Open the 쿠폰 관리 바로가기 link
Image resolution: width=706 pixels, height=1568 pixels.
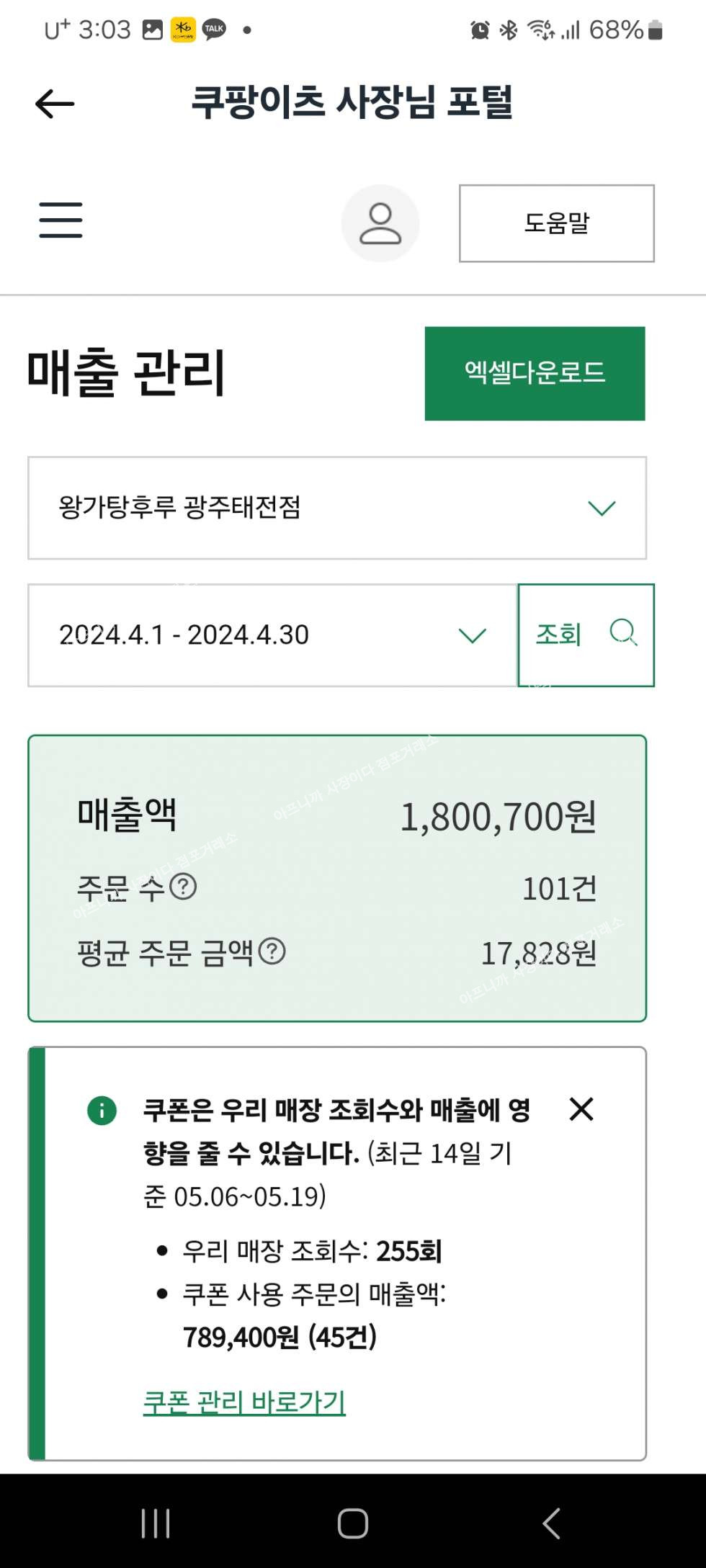(244, 1402)
